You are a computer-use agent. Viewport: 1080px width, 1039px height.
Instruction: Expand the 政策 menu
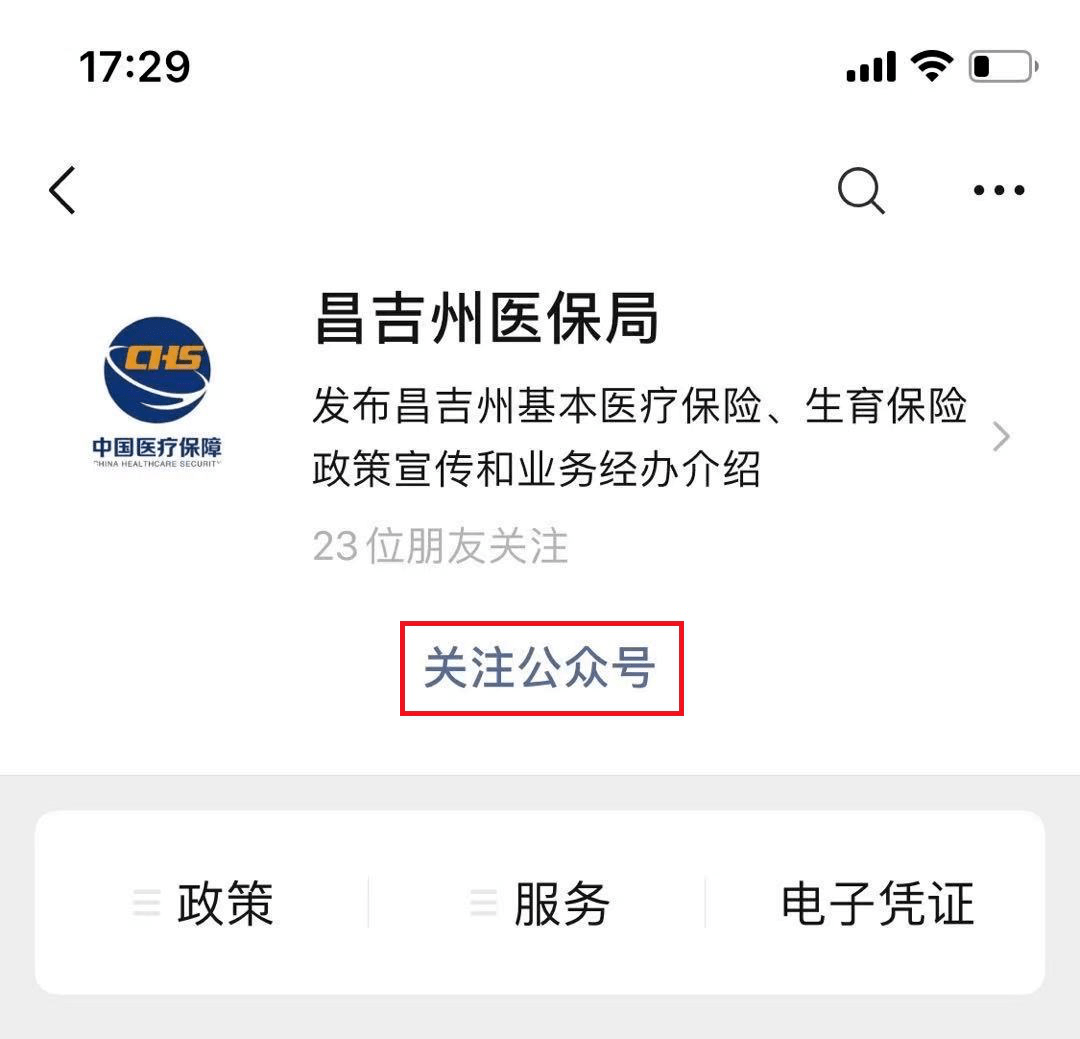click(x=205, y=903)
